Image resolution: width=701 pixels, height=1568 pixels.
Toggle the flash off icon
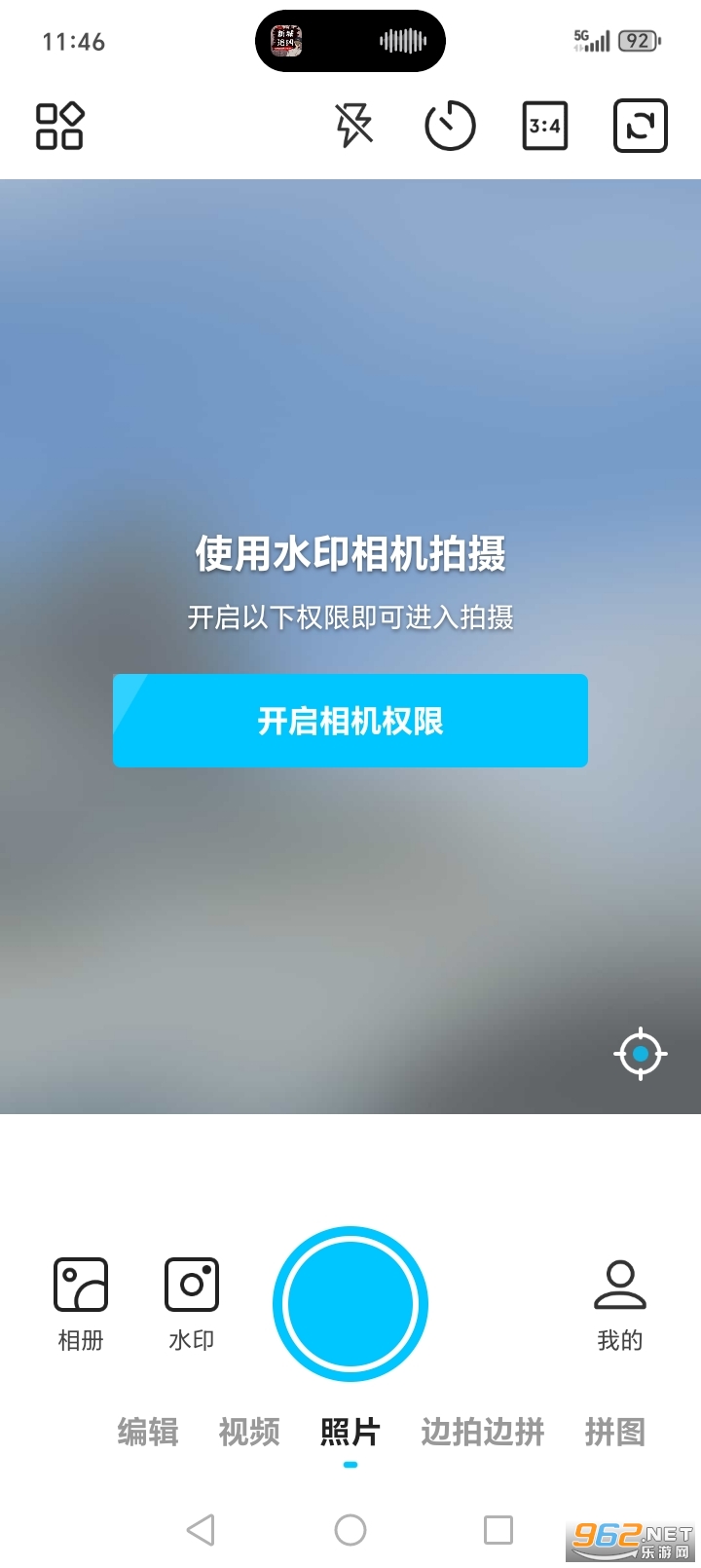[353, 126]
